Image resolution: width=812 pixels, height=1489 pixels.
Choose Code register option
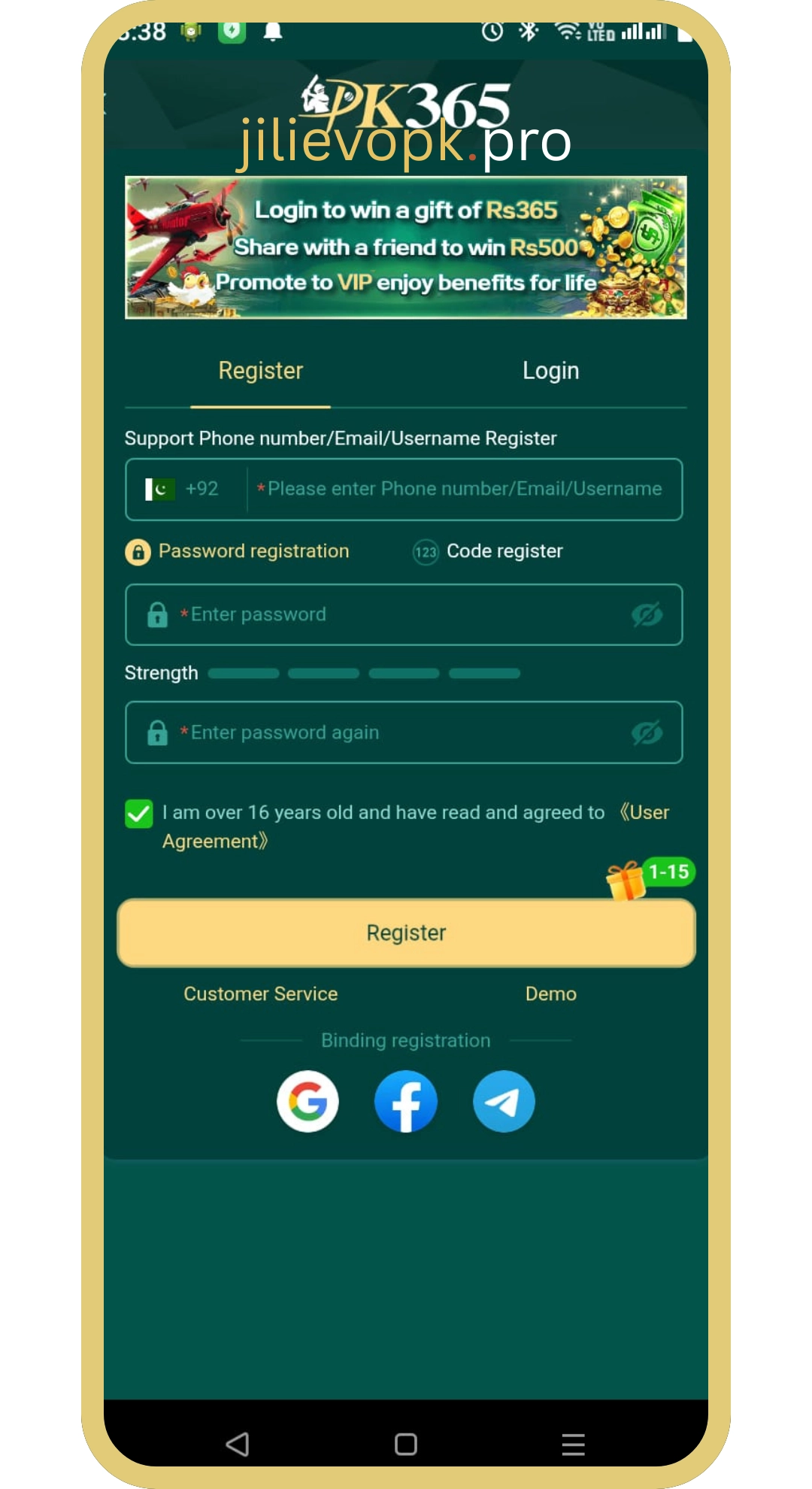[489, 551]
